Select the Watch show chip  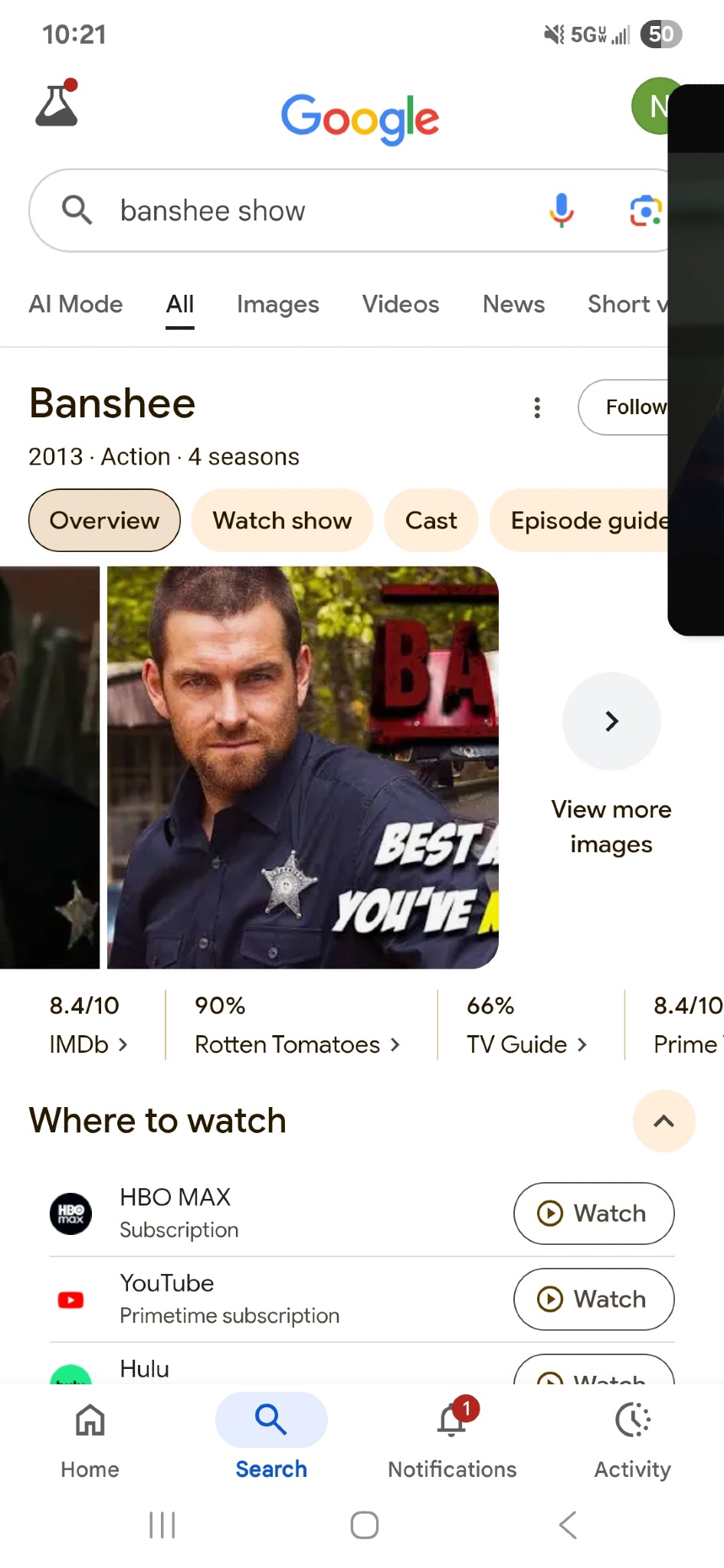[282, 521]
